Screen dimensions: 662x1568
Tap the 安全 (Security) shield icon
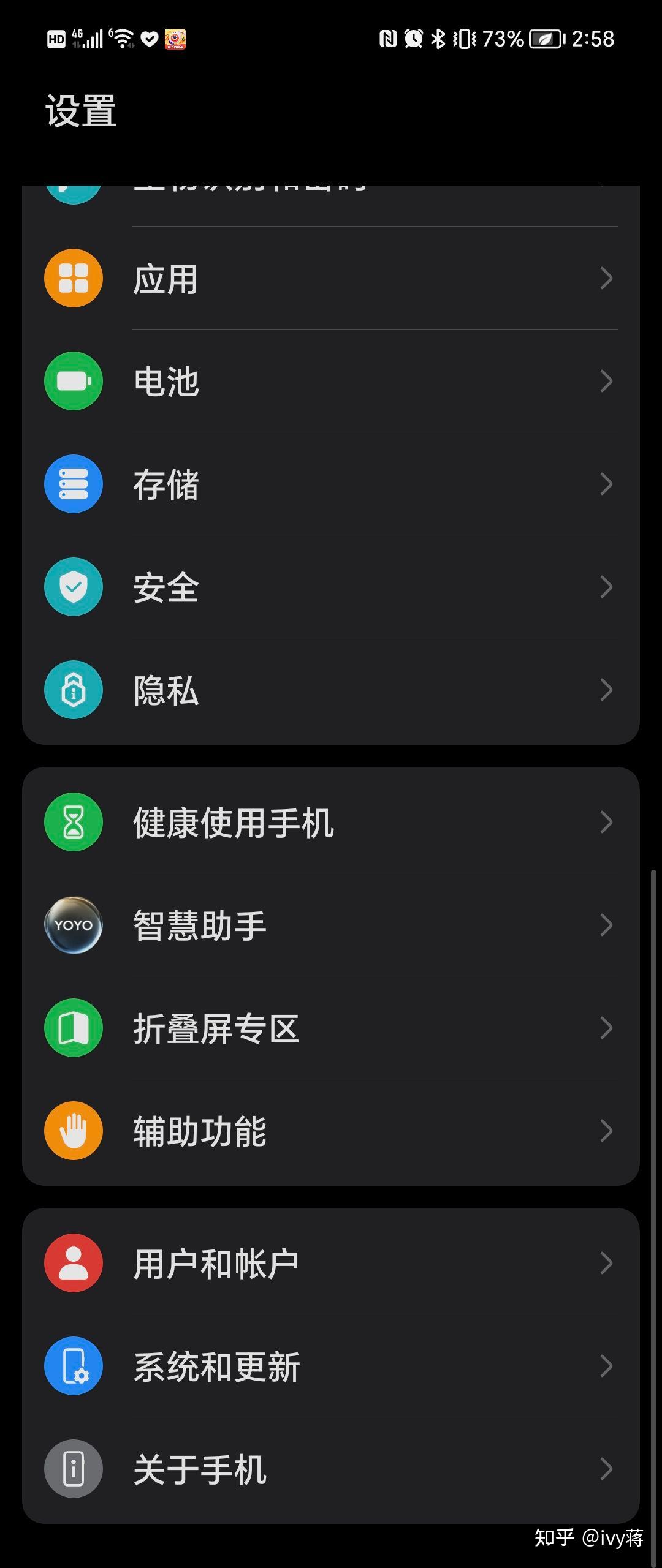pyautogui.click(x=73, y=586)
